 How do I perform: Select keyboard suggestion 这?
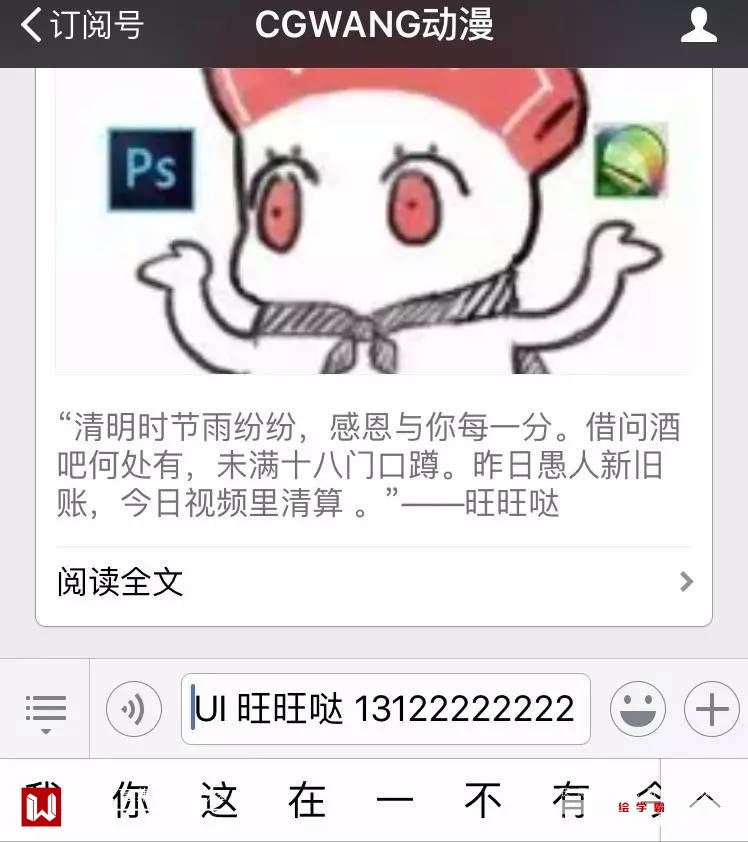point(219,801)
